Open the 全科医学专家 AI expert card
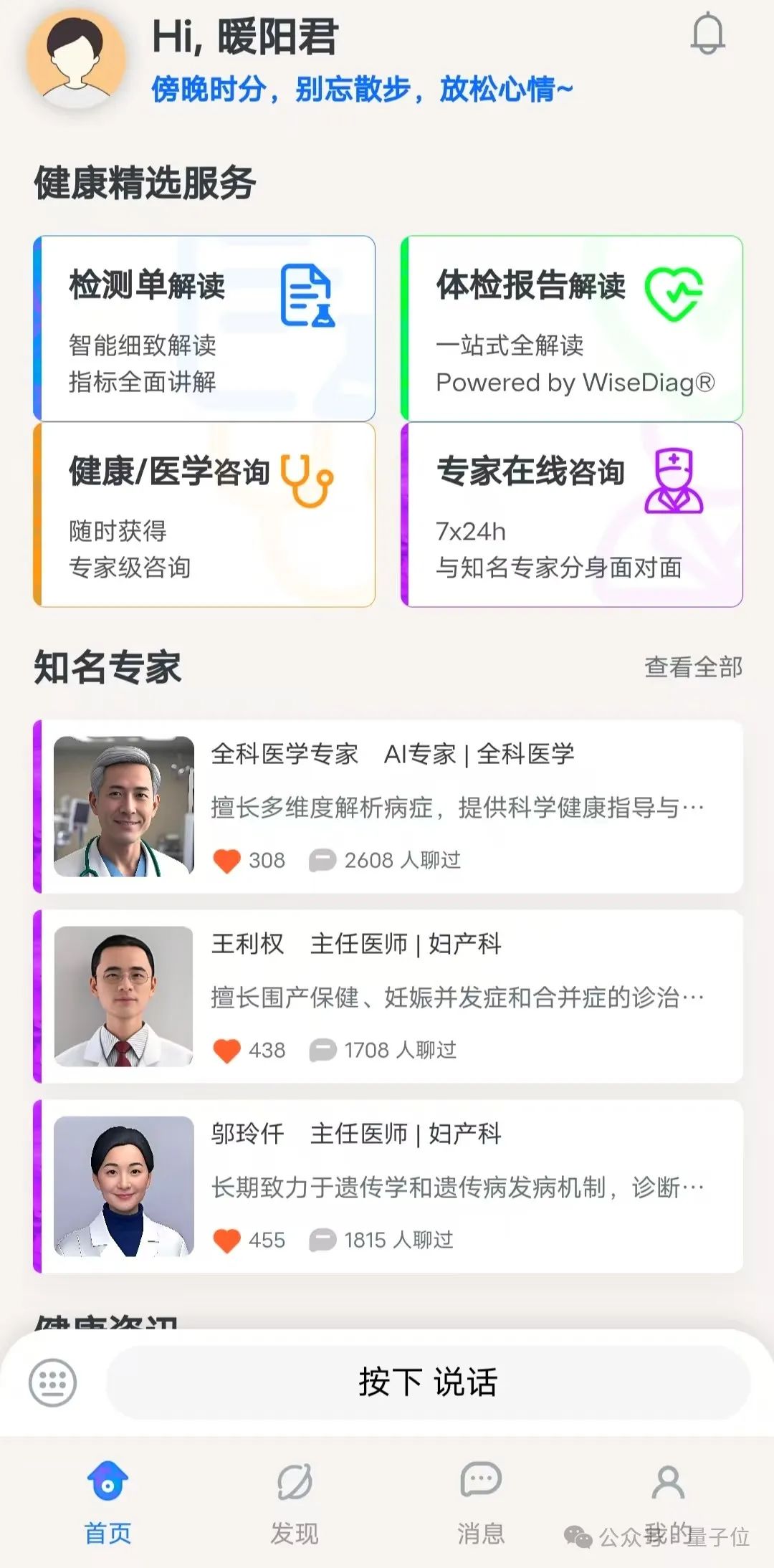 click(x=388, y=806)
